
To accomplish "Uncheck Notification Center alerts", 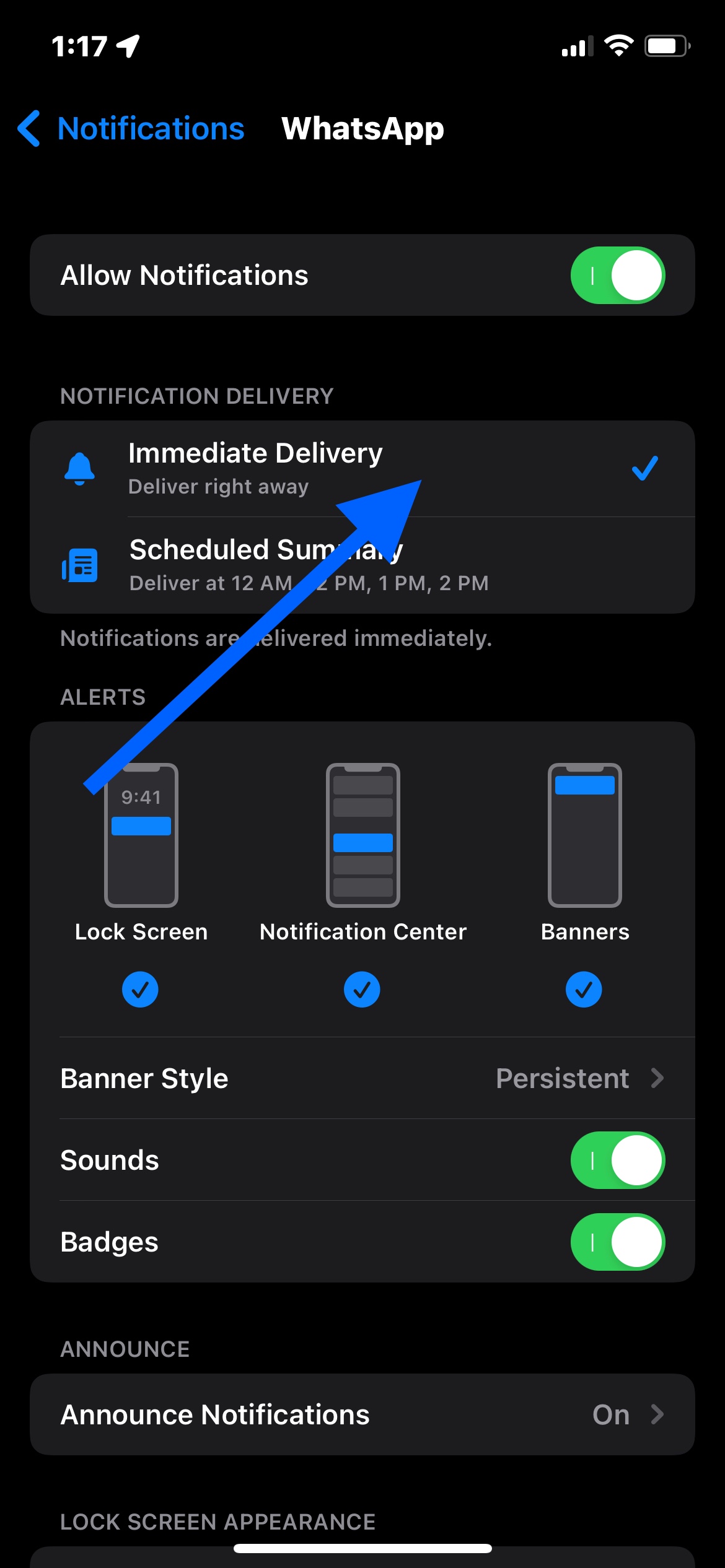I will tap(362, 989).
